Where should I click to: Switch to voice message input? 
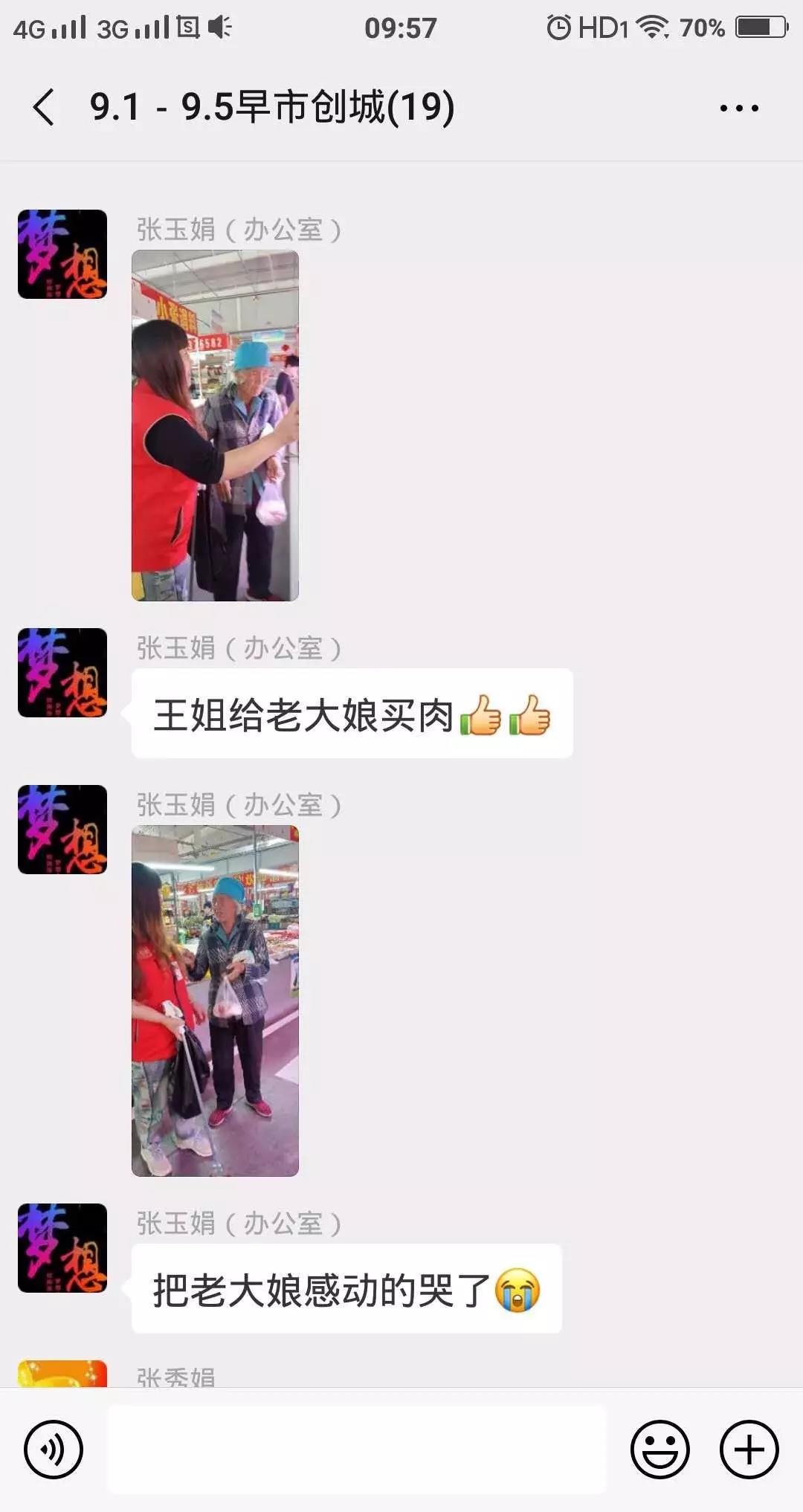pos(53,1449)
